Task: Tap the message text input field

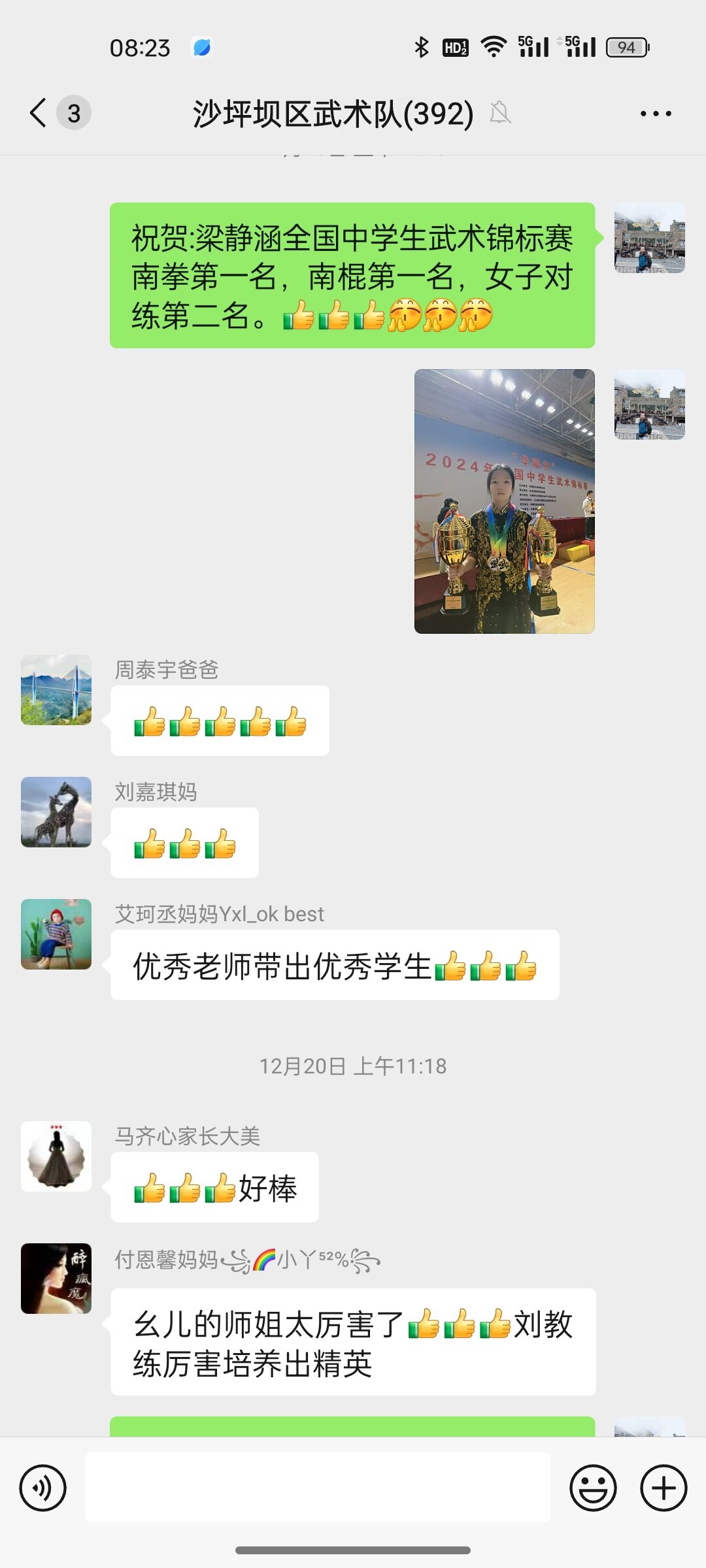Action: 318,1487
